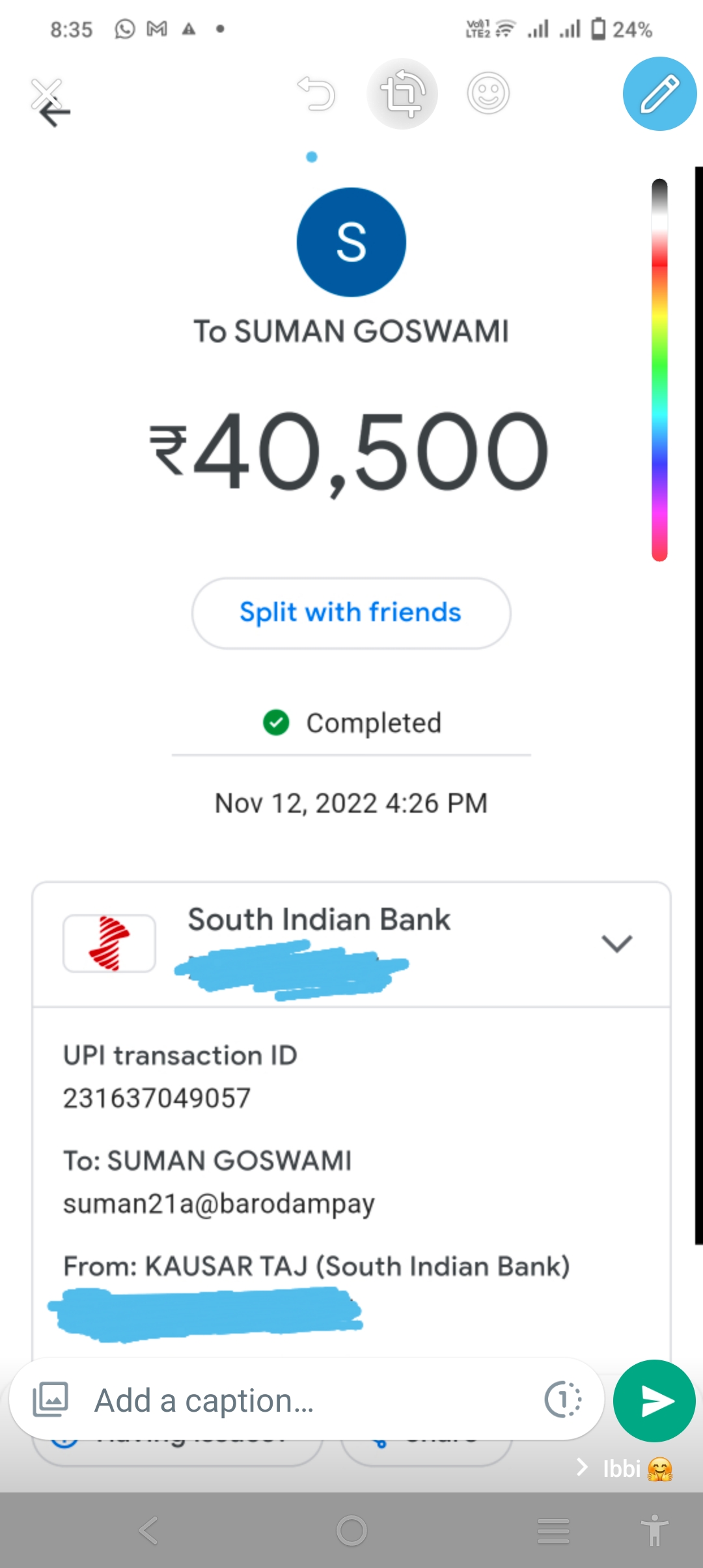This screenshot has height=1568, width=703.
Task: Send the image with the green arrow
Action: pyautogui.click(x=654, y=1400)
